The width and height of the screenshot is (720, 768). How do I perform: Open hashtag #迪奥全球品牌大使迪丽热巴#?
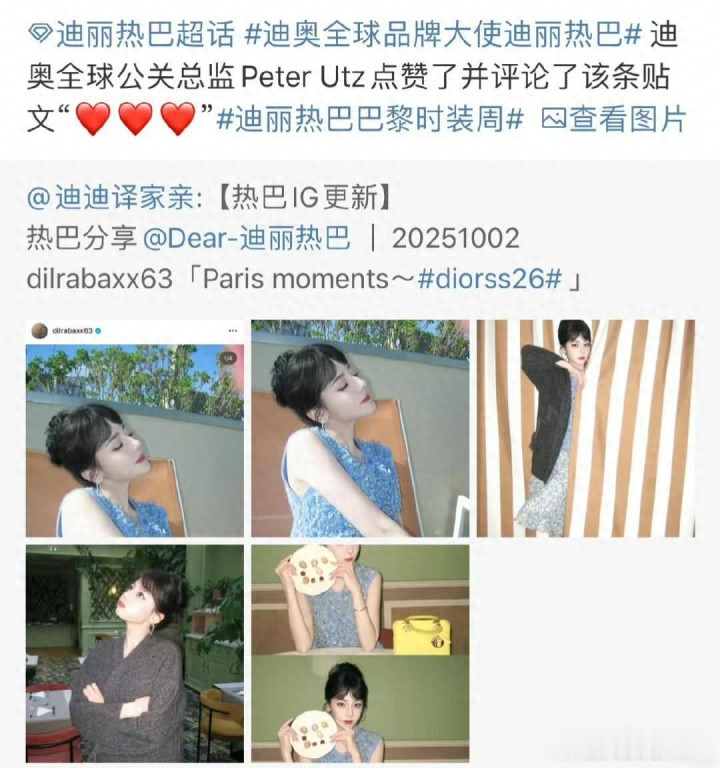[443, 35]
